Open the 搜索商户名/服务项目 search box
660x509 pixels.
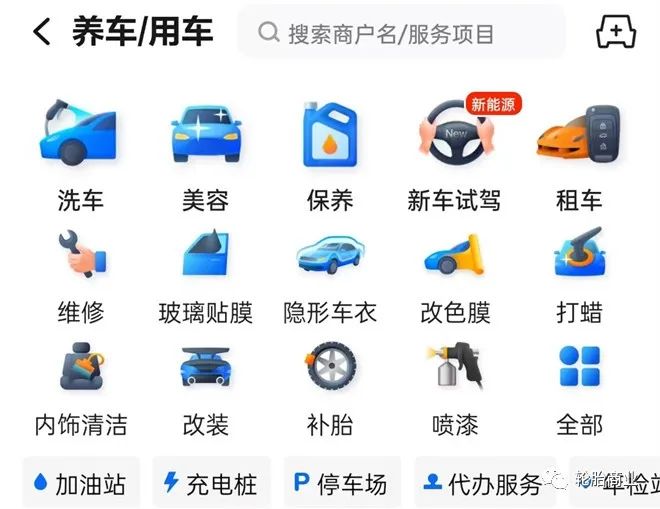pos(400,33)
